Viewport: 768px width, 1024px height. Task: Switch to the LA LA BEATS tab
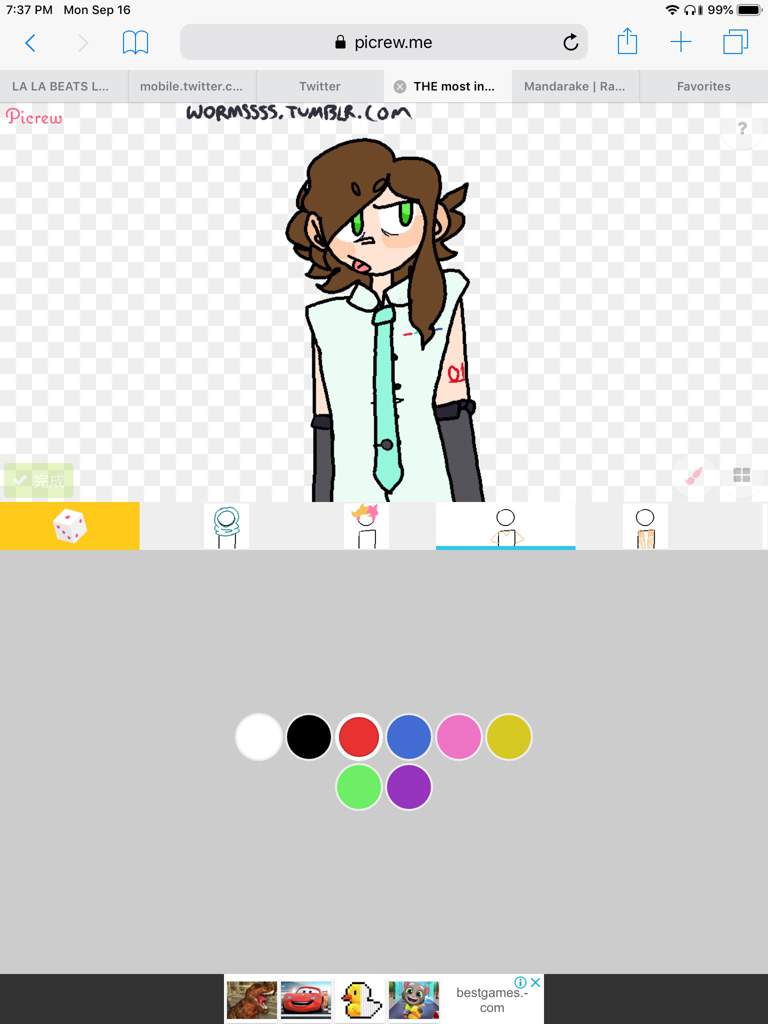pyautogui.click(x=60, y=86)
